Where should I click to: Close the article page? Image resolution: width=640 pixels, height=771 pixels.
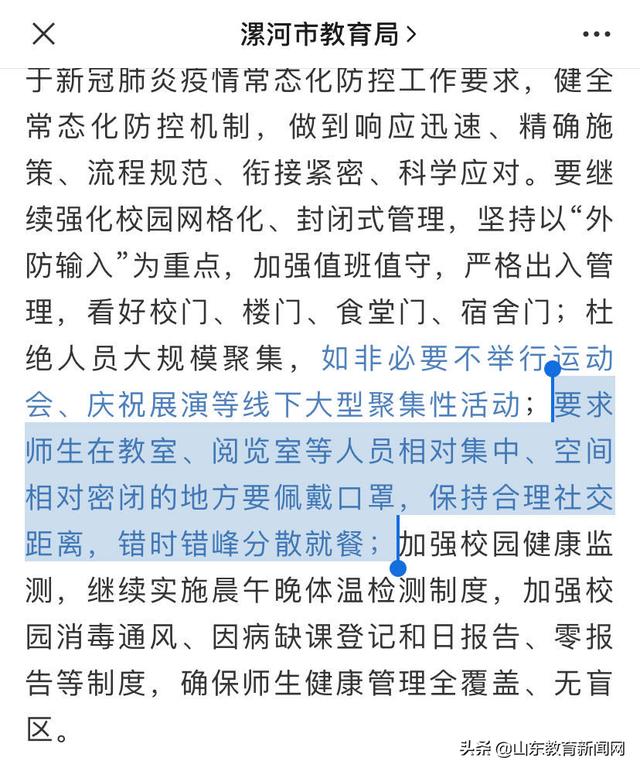pyautogui.click(x=43, y=34)
